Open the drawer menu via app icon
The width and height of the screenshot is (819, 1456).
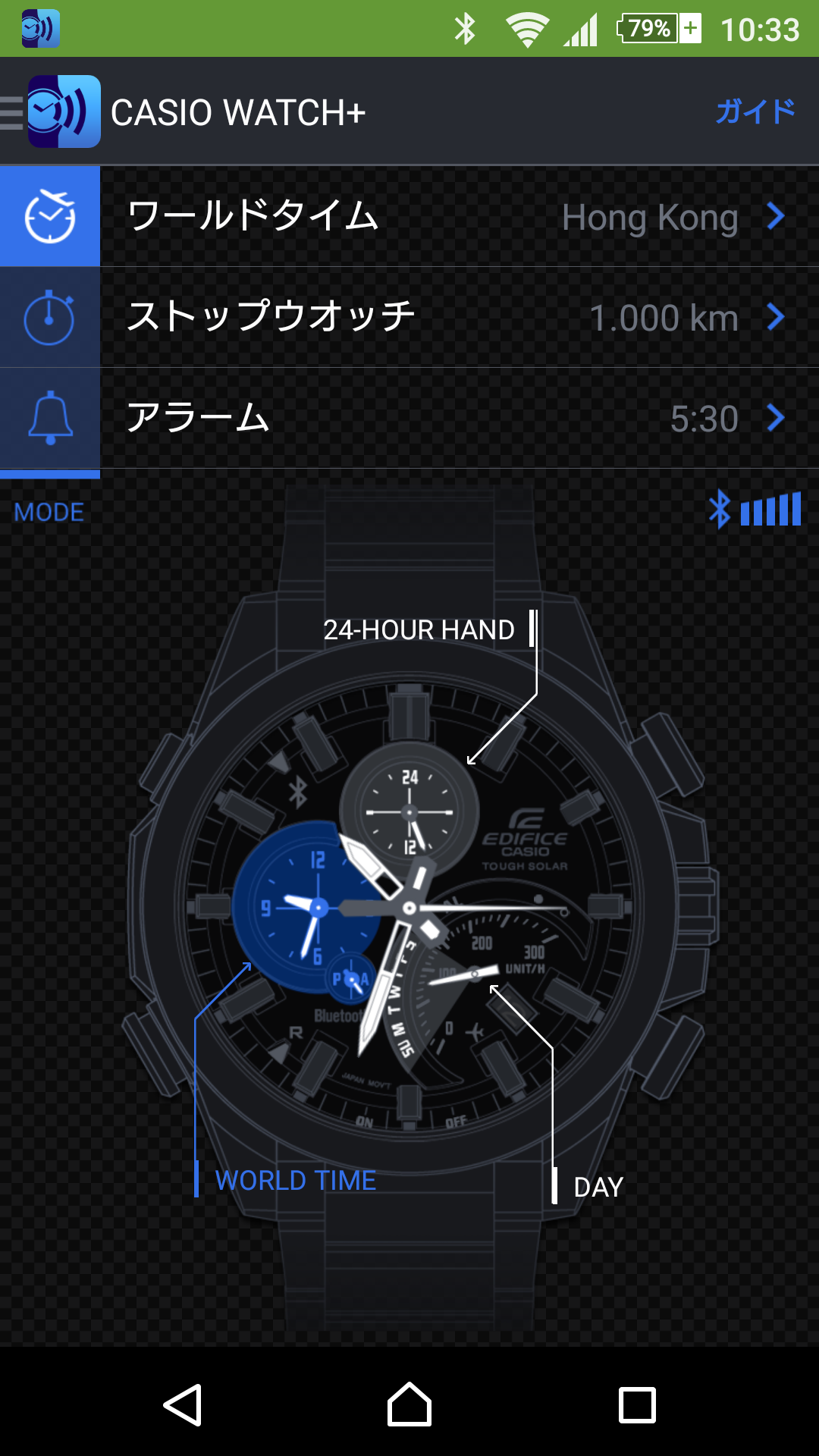pyautogui.click(x=52, y=112)
